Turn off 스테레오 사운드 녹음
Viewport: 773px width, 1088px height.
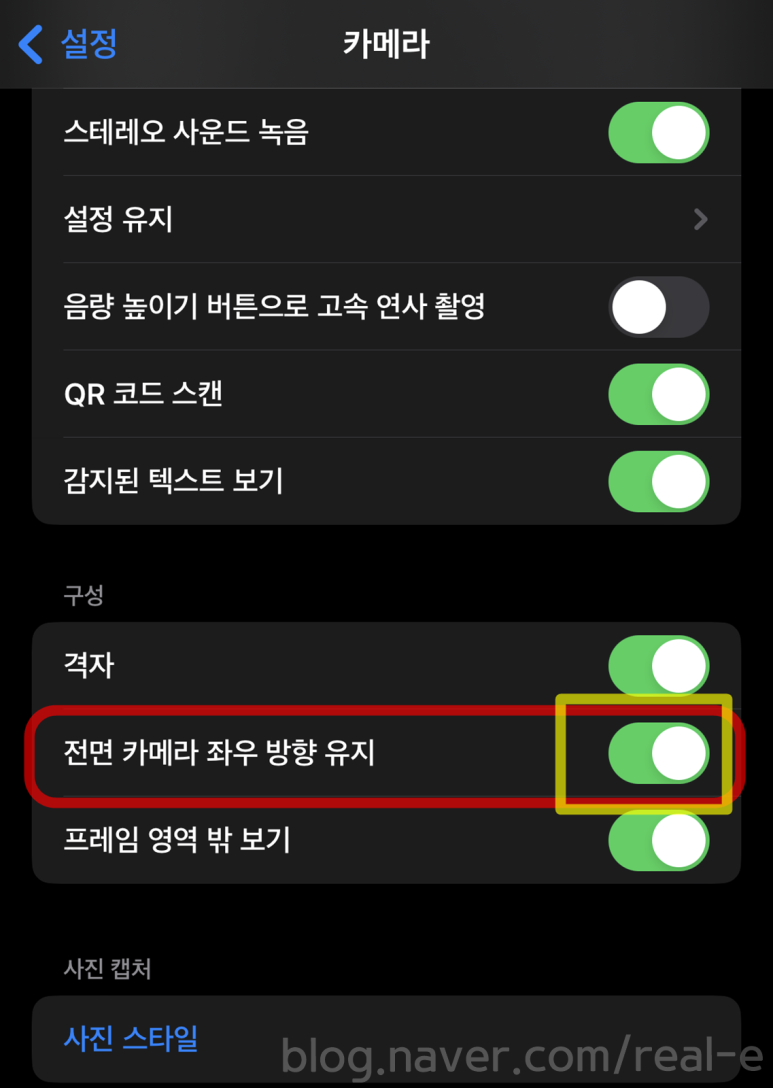(x=658, y=133)
